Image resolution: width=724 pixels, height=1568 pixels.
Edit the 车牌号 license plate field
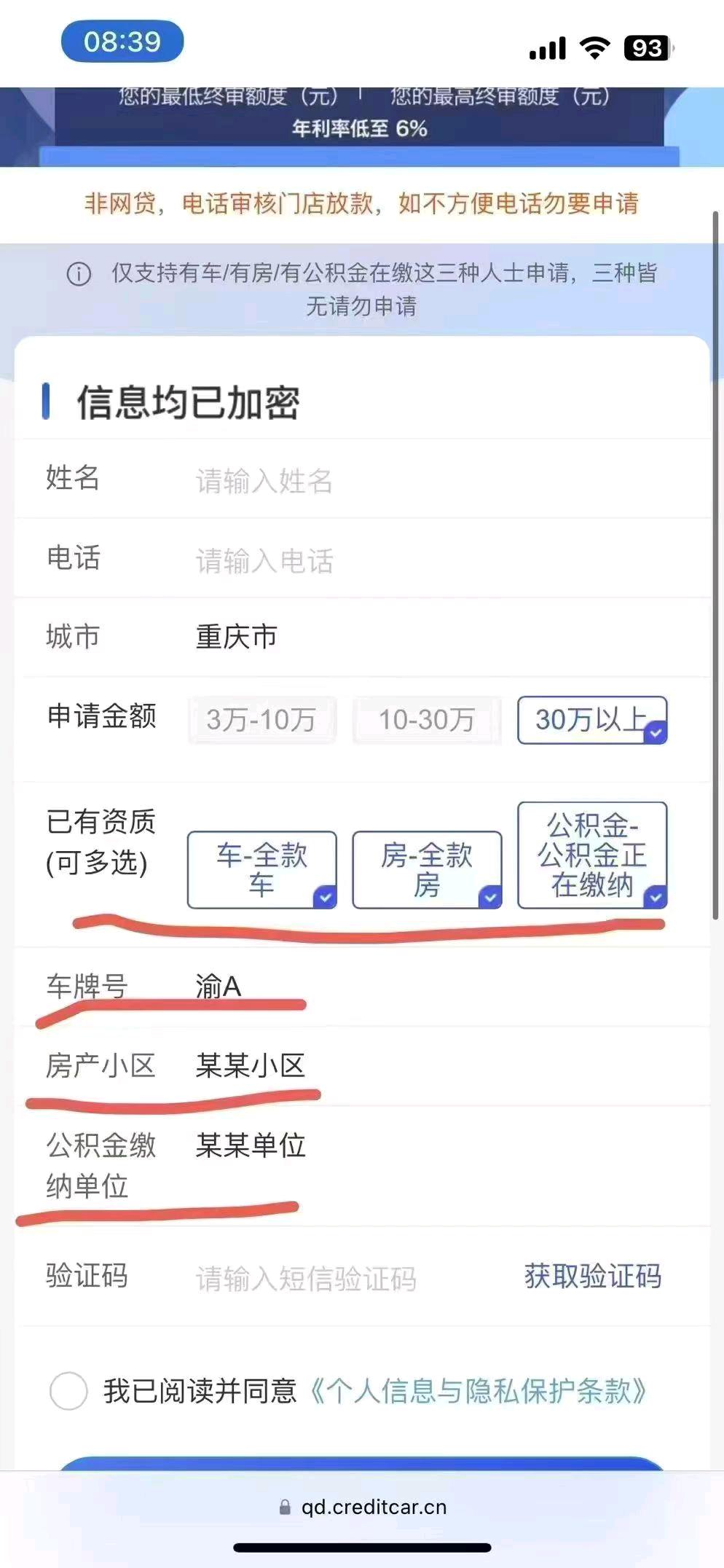(437, 987)
